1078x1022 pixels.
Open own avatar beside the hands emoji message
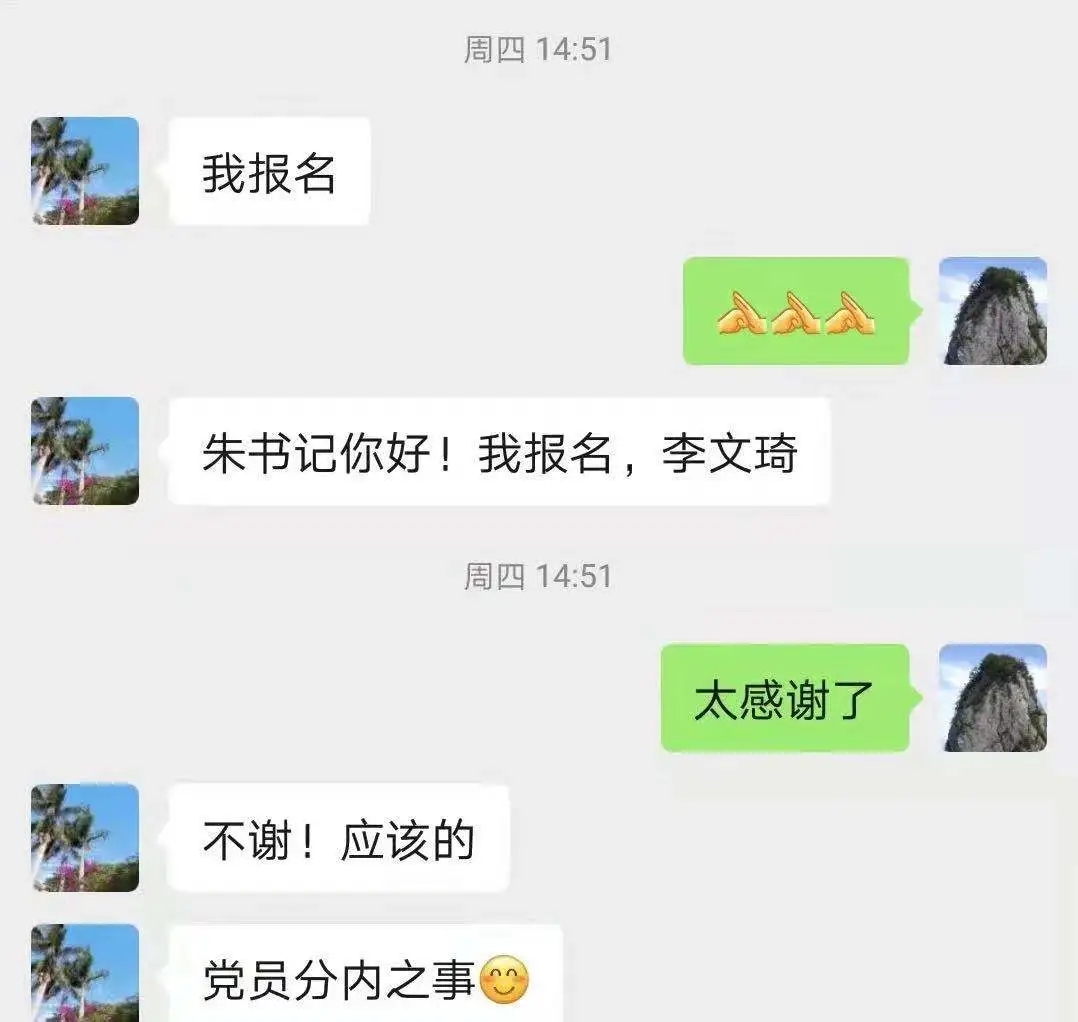(993, 311)
